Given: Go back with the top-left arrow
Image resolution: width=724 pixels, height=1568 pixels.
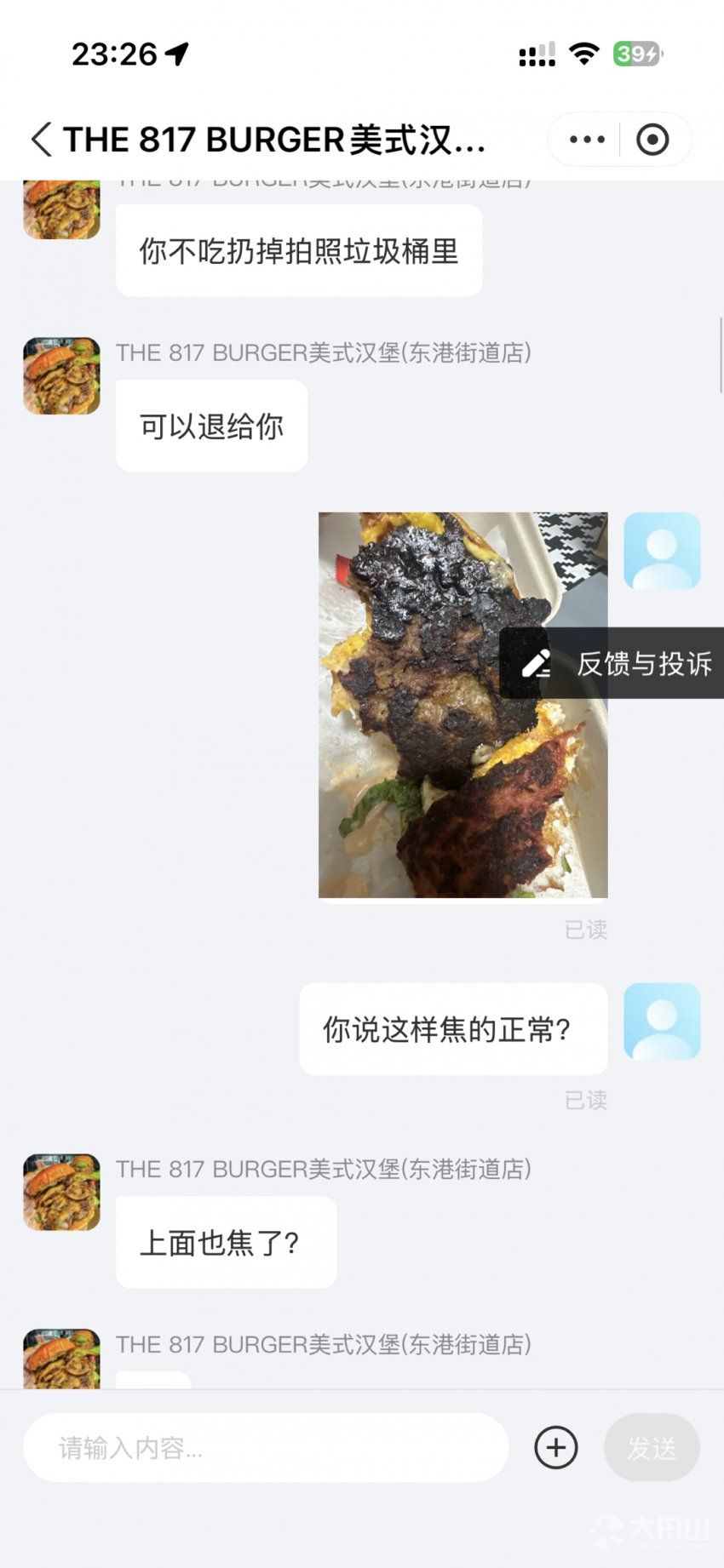Looking at the screenshot, I should point(41,140).
